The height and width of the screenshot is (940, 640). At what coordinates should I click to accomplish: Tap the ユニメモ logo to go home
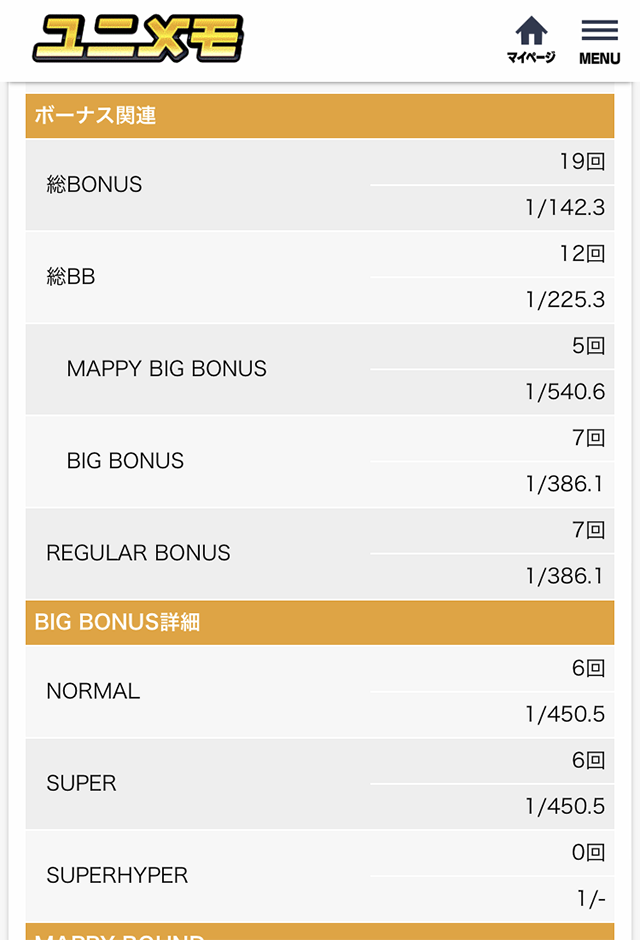click(x=138, y=40)
